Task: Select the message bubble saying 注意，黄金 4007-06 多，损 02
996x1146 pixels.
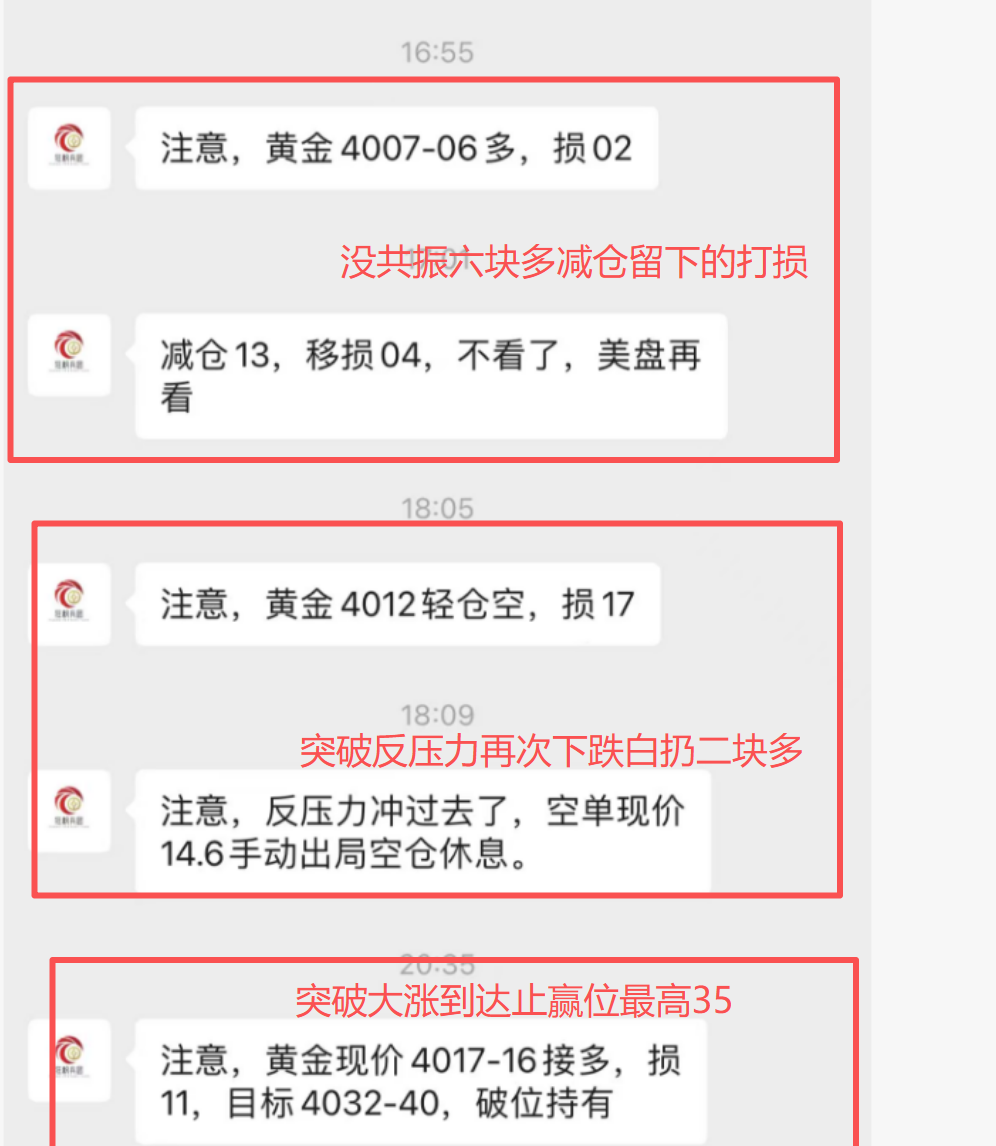Action: click(x=397, y=148)
